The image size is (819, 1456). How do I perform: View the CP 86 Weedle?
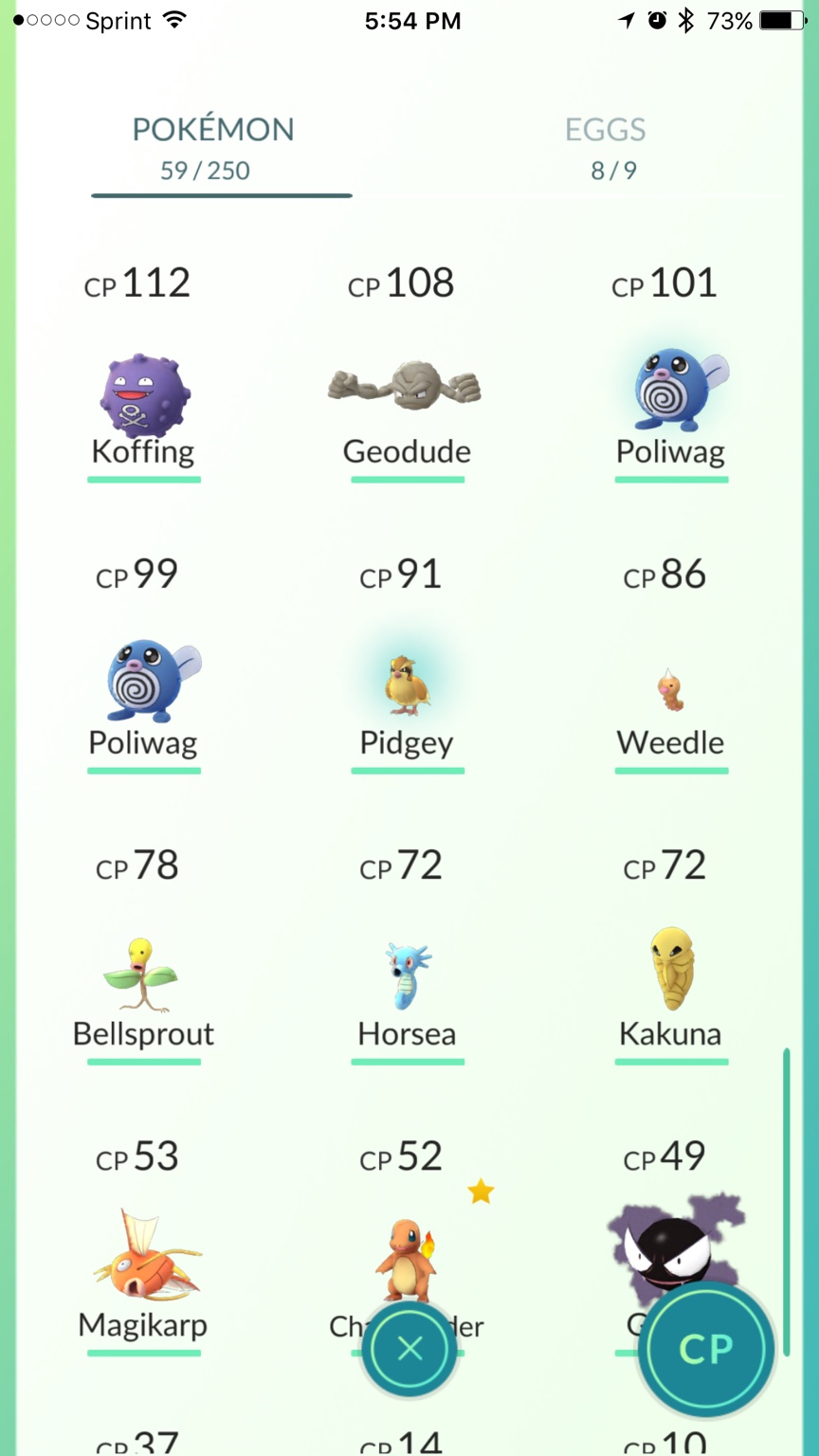671,692
